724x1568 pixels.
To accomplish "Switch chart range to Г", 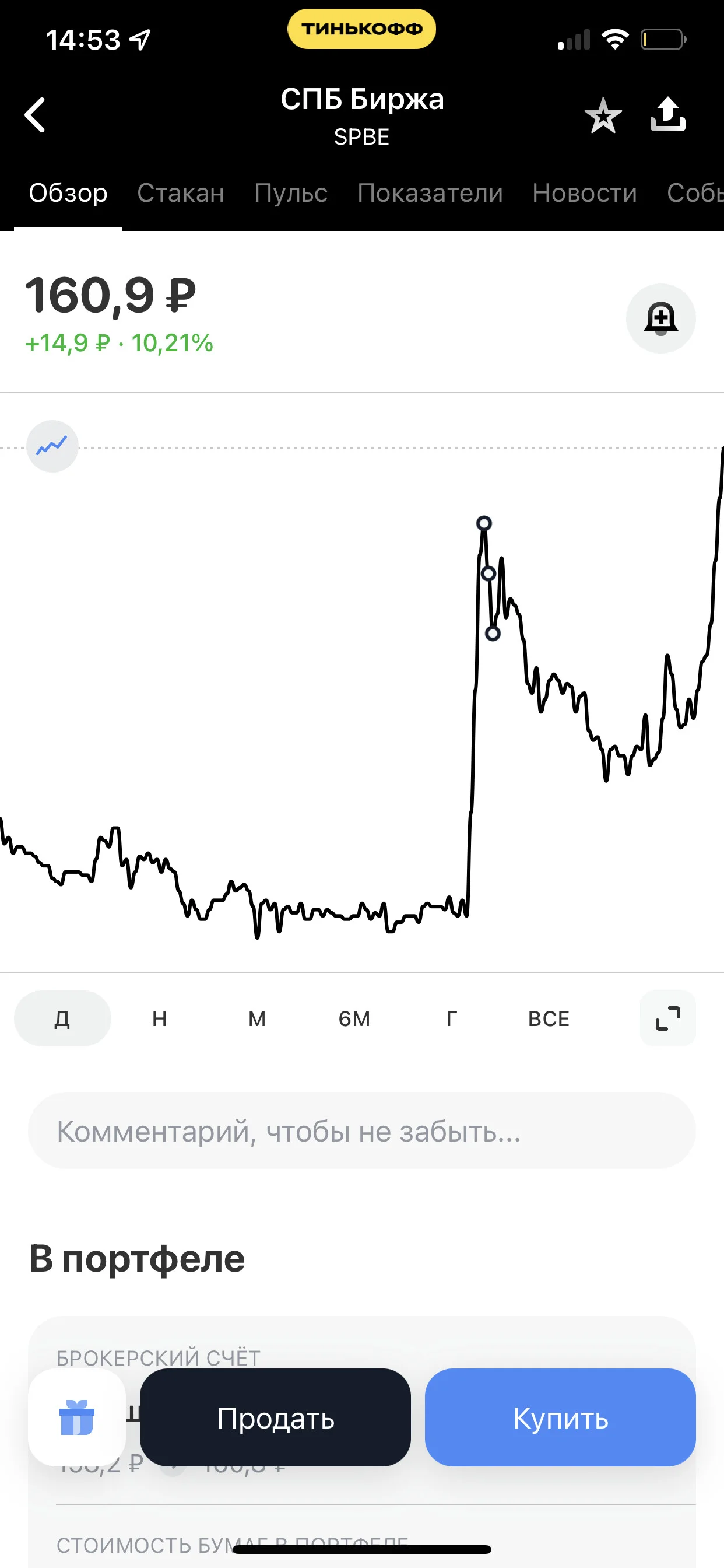I will click(x=451, y=1019).
